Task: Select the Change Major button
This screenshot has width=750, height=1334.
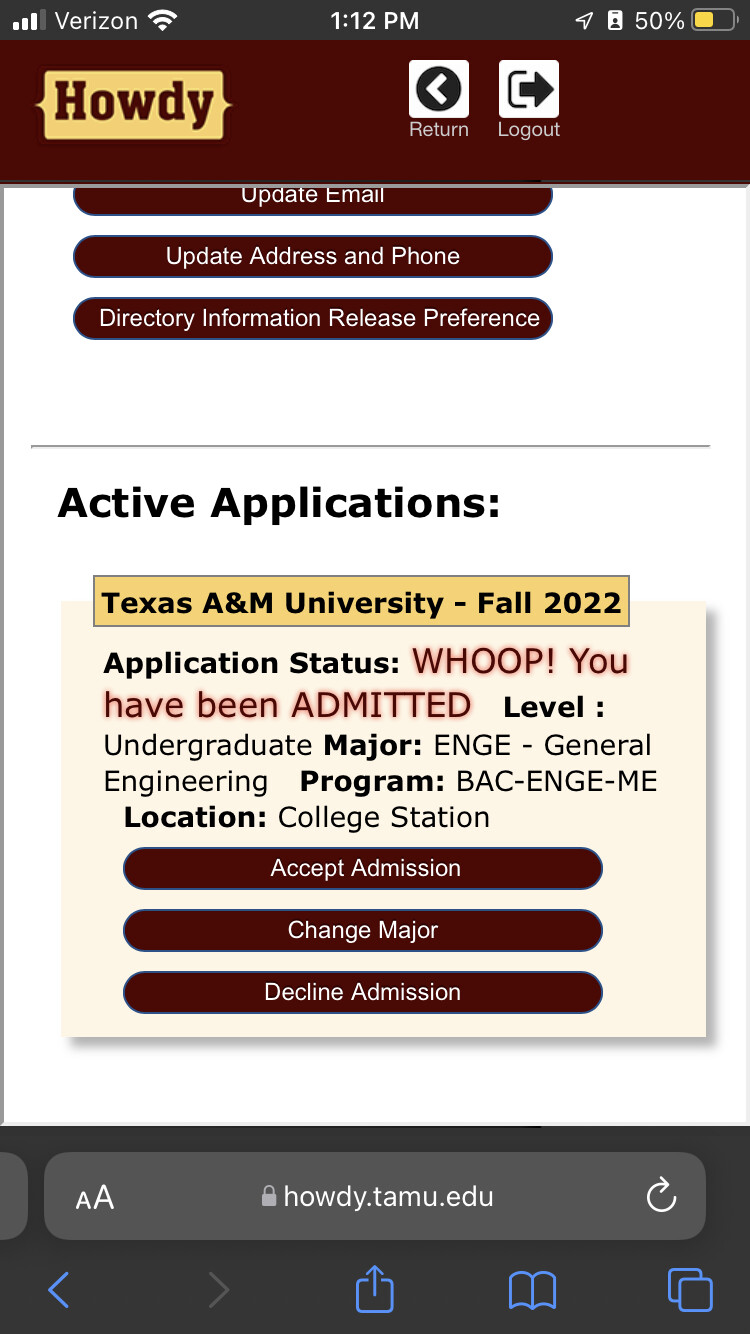Action: (362, 930)
